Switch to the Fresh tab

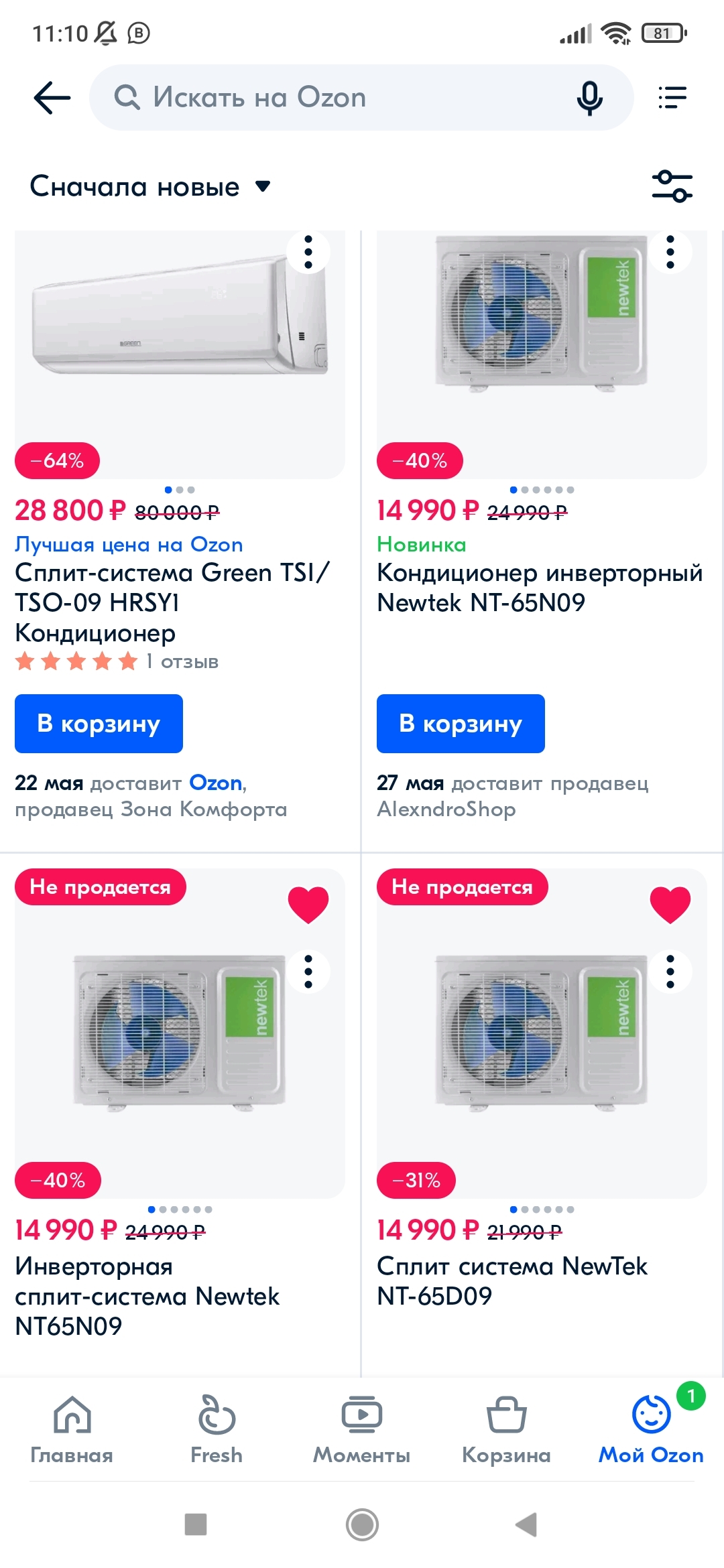point(217,1429)
